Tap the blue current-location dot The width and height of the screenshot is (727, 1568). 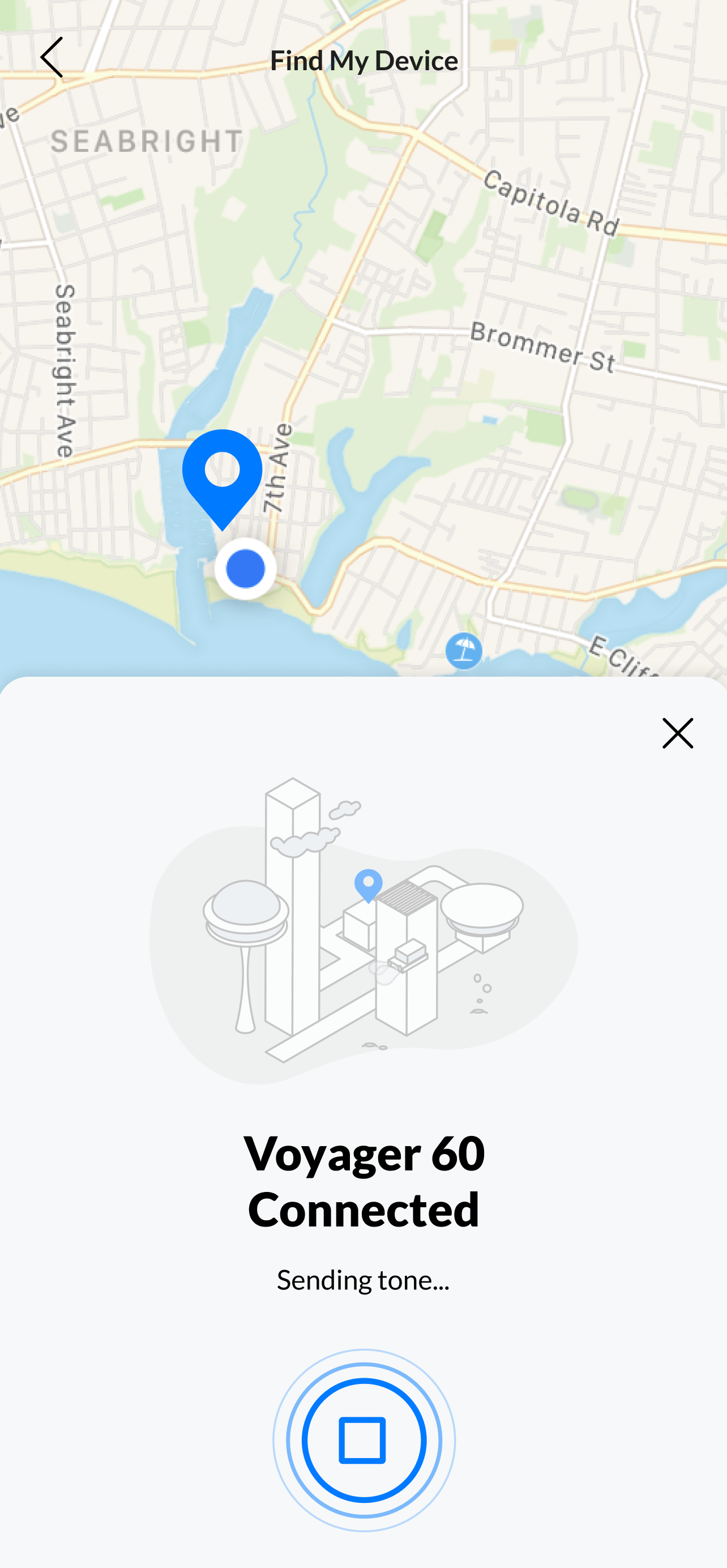click(x=245, y=567)
